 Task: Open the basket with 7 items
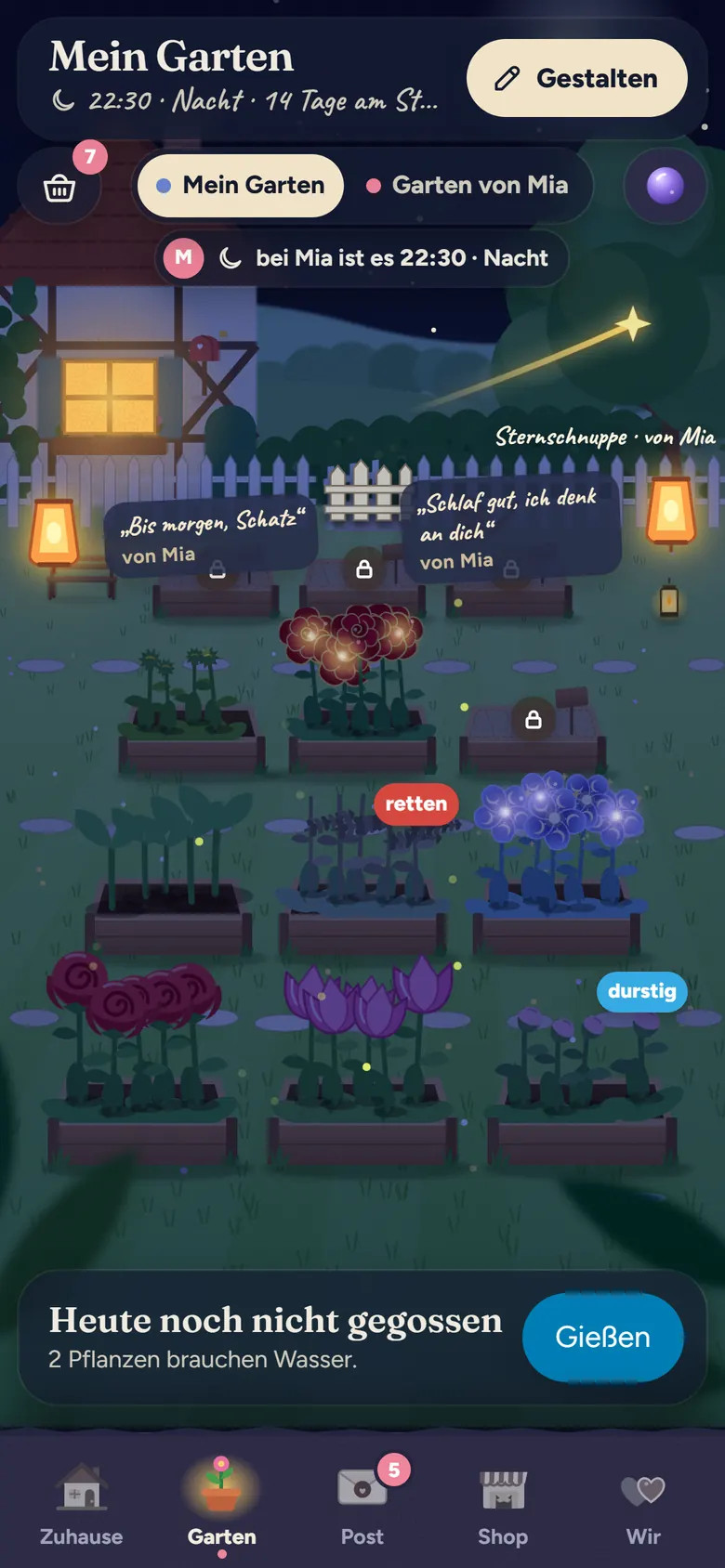pyautogui.click(x=59, y=187)
